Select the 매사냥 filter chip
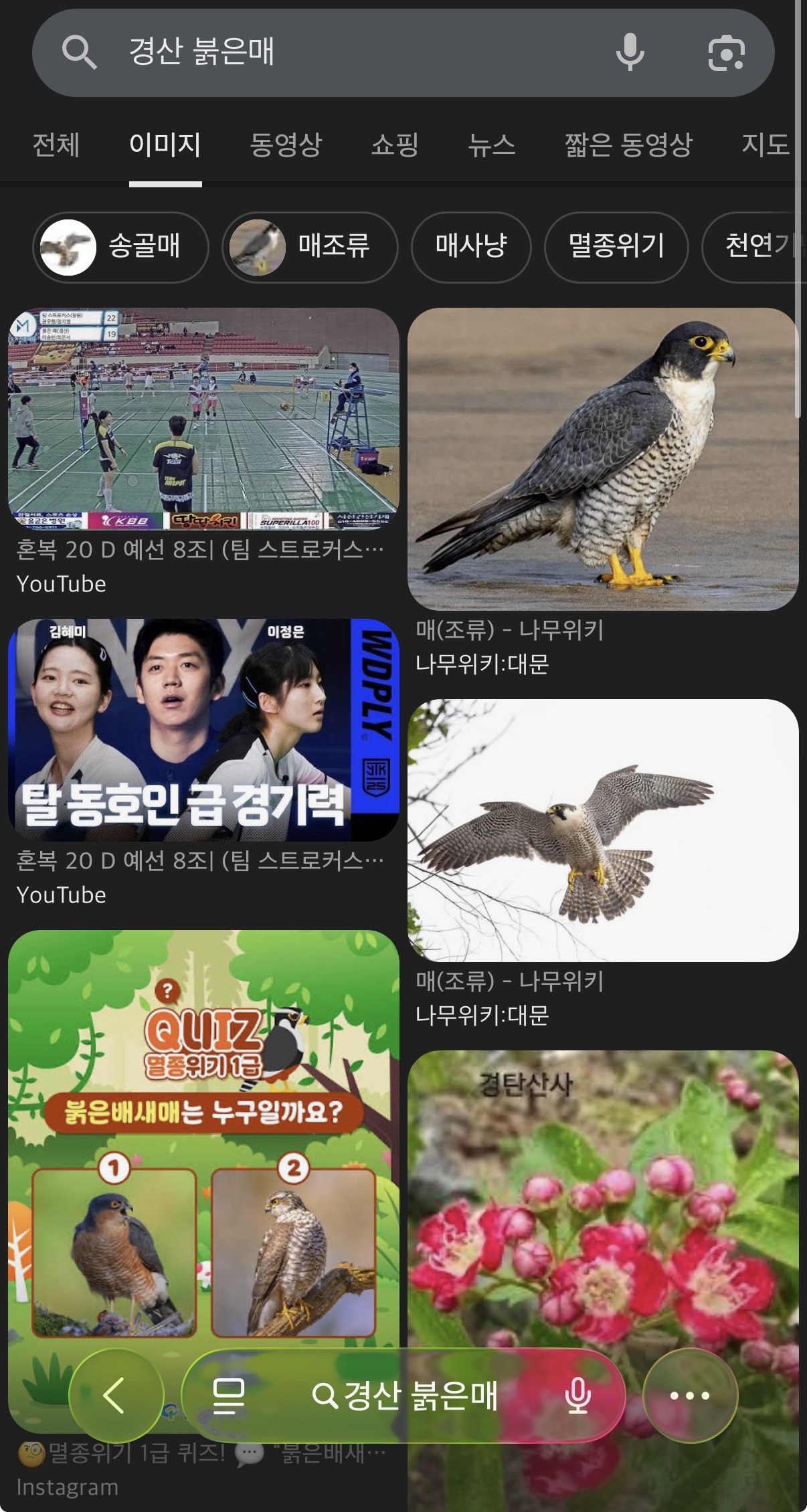 pos(471,247)
